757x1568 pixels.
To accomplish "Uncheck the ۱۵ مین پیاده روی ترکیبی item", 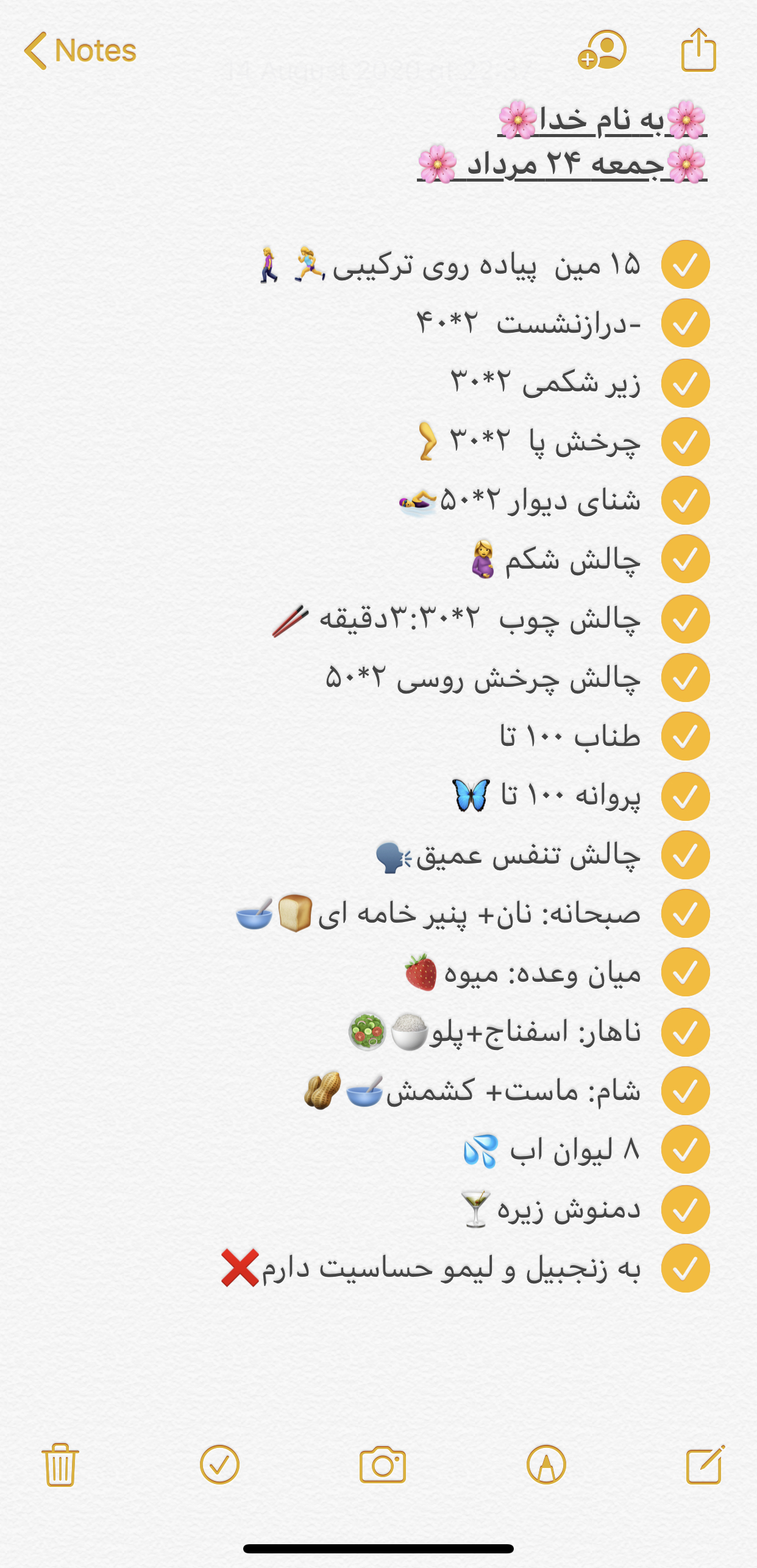I will pos(685,264).
